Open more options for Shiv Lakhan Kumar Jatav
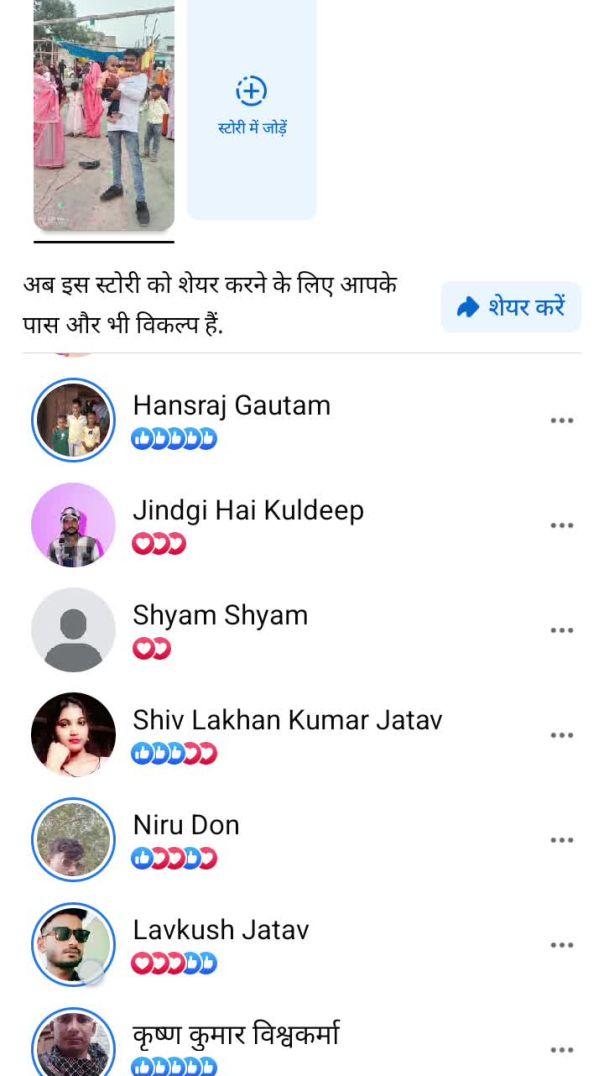Image resolution: width=604 pixels, height=1076 pixels. click(x=562, y=735)
